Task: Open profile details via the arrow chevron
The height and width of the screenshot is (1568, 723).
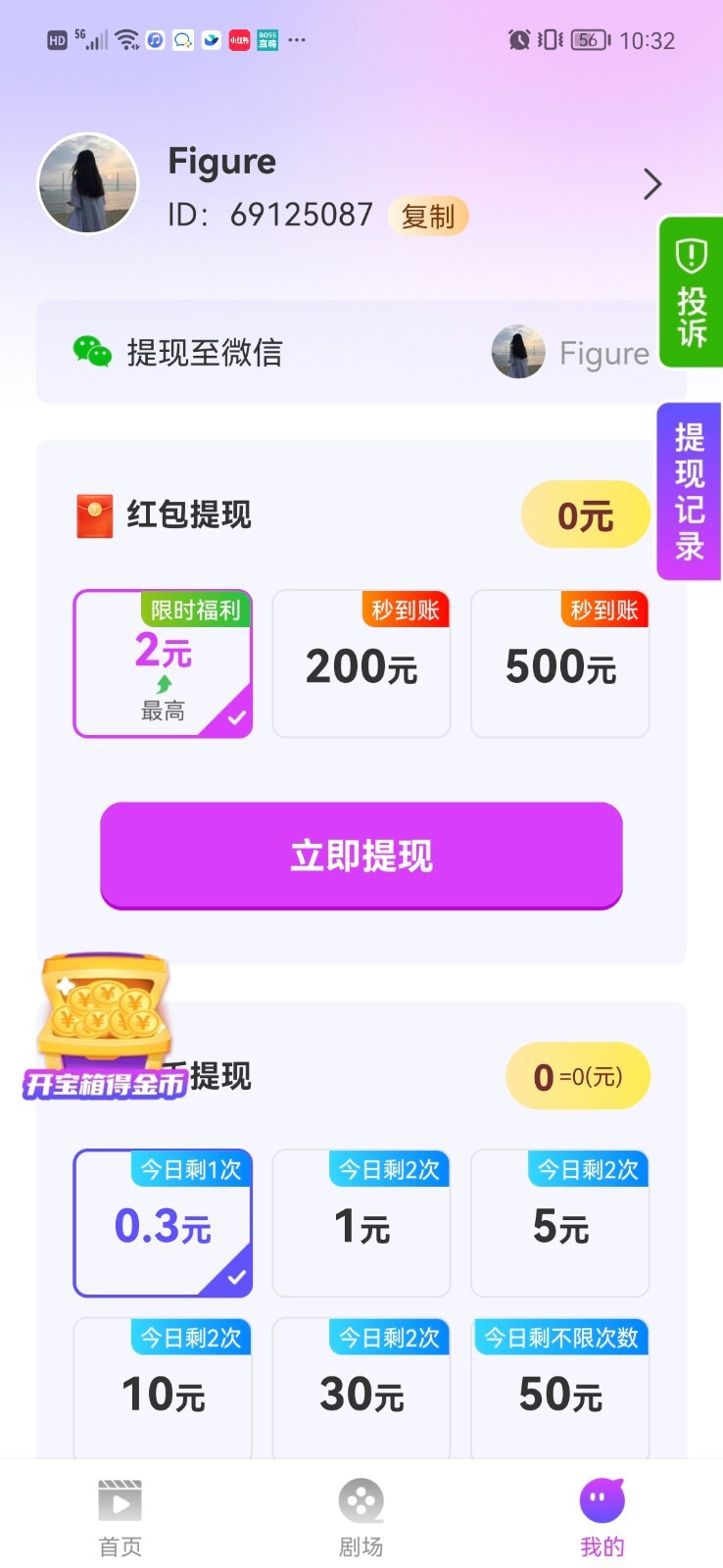Action: pos(652,184)
